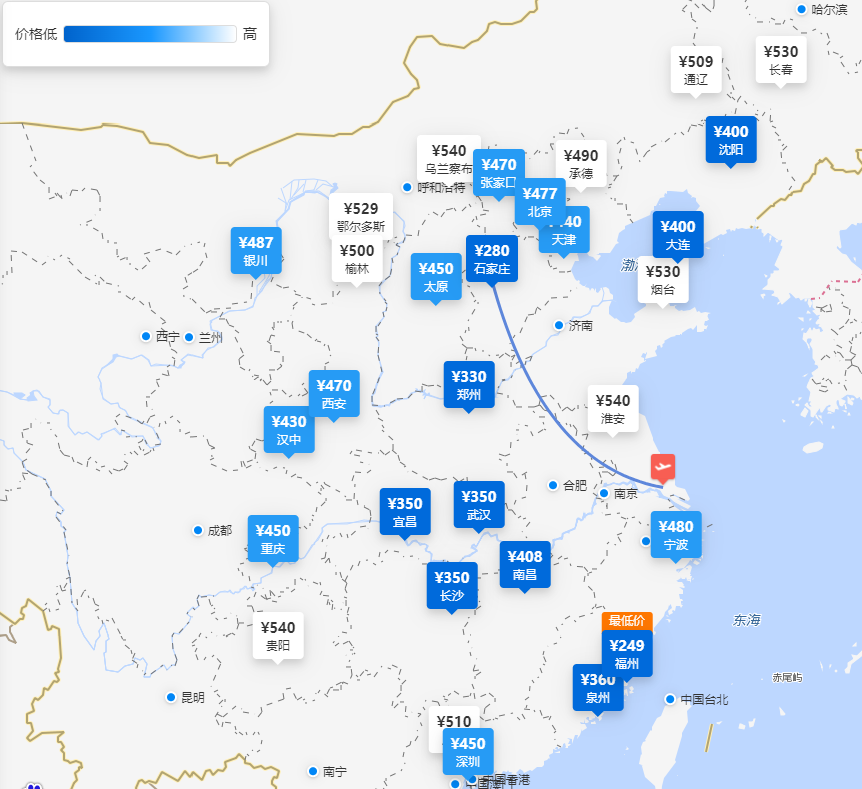
Task: Tap the ¥450 Shenzhen price tag
Action: (468, 752)
